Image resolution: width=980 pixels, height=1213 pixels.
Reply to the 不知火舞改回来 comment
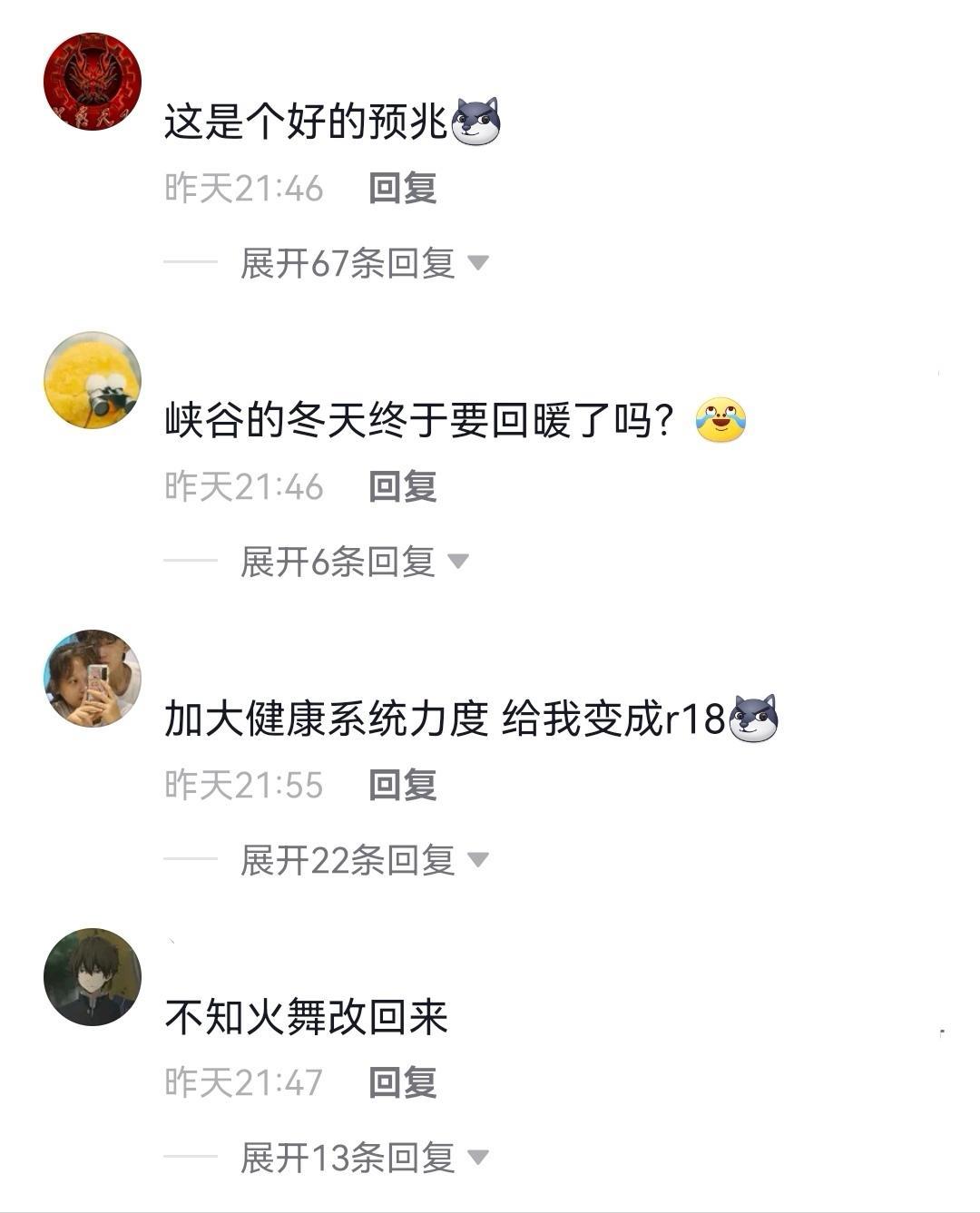[403, 1082]
